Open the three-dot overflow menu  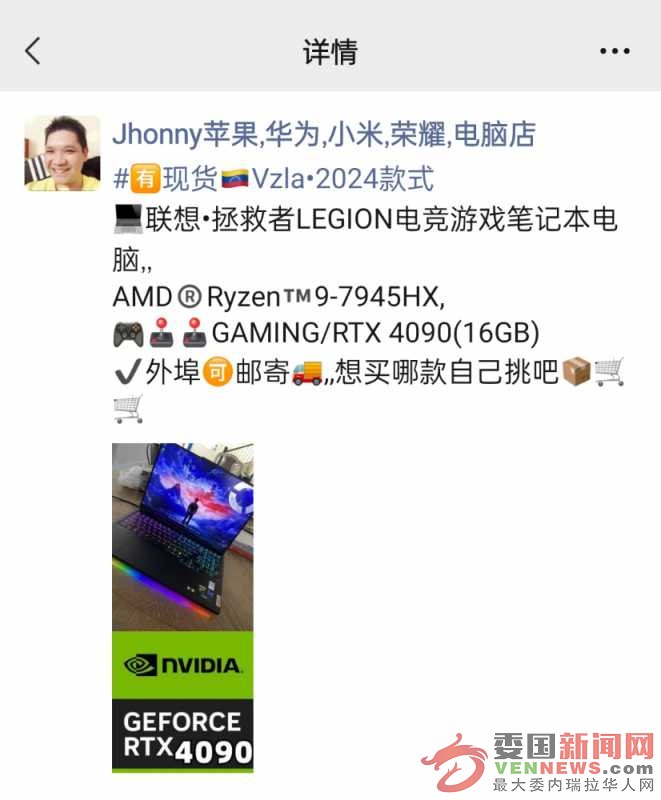[x=614, y=51]
